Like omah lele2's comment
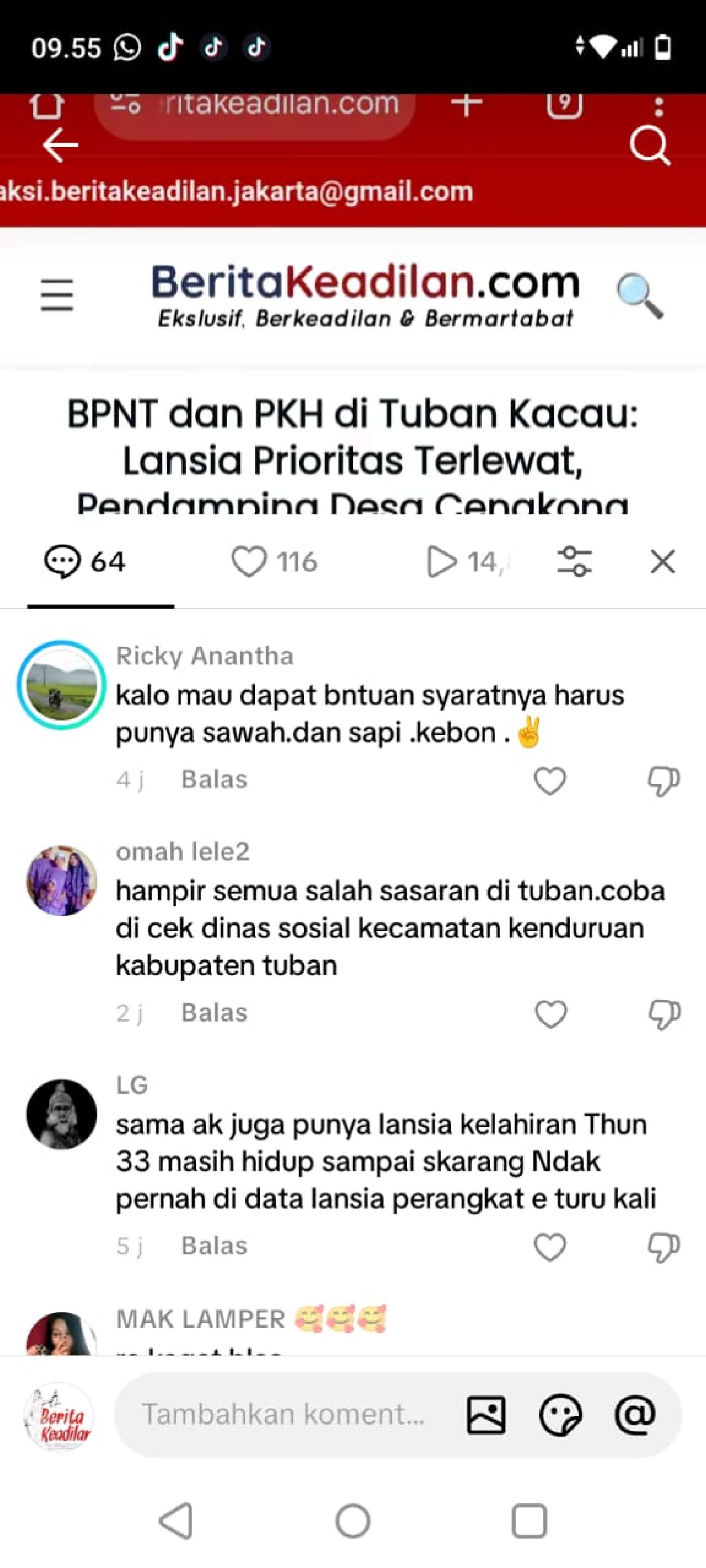The image size is (706, 1568). point(550,1014)
